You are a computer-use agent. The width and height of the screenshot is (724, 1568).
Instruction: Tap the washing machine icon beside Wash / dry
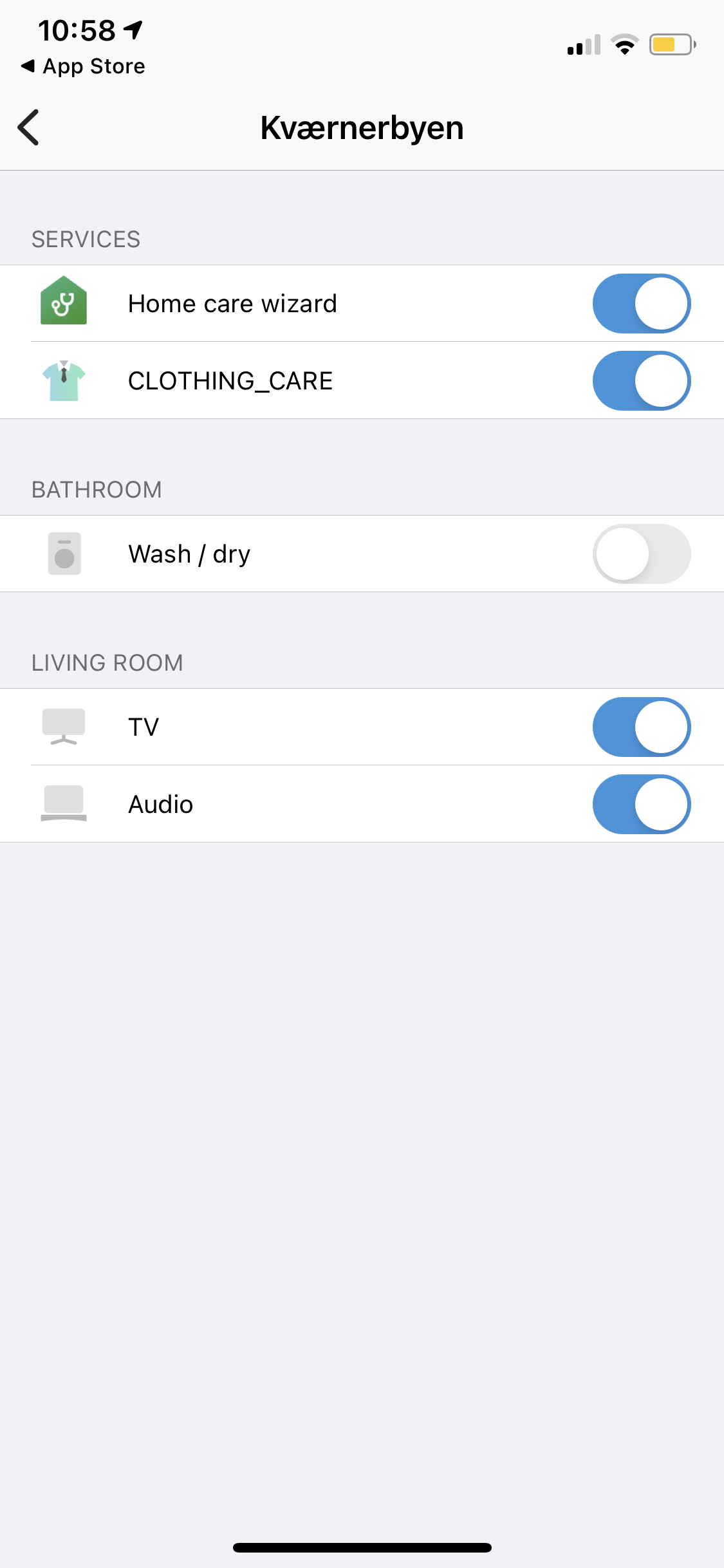click(x=64, y=554)
